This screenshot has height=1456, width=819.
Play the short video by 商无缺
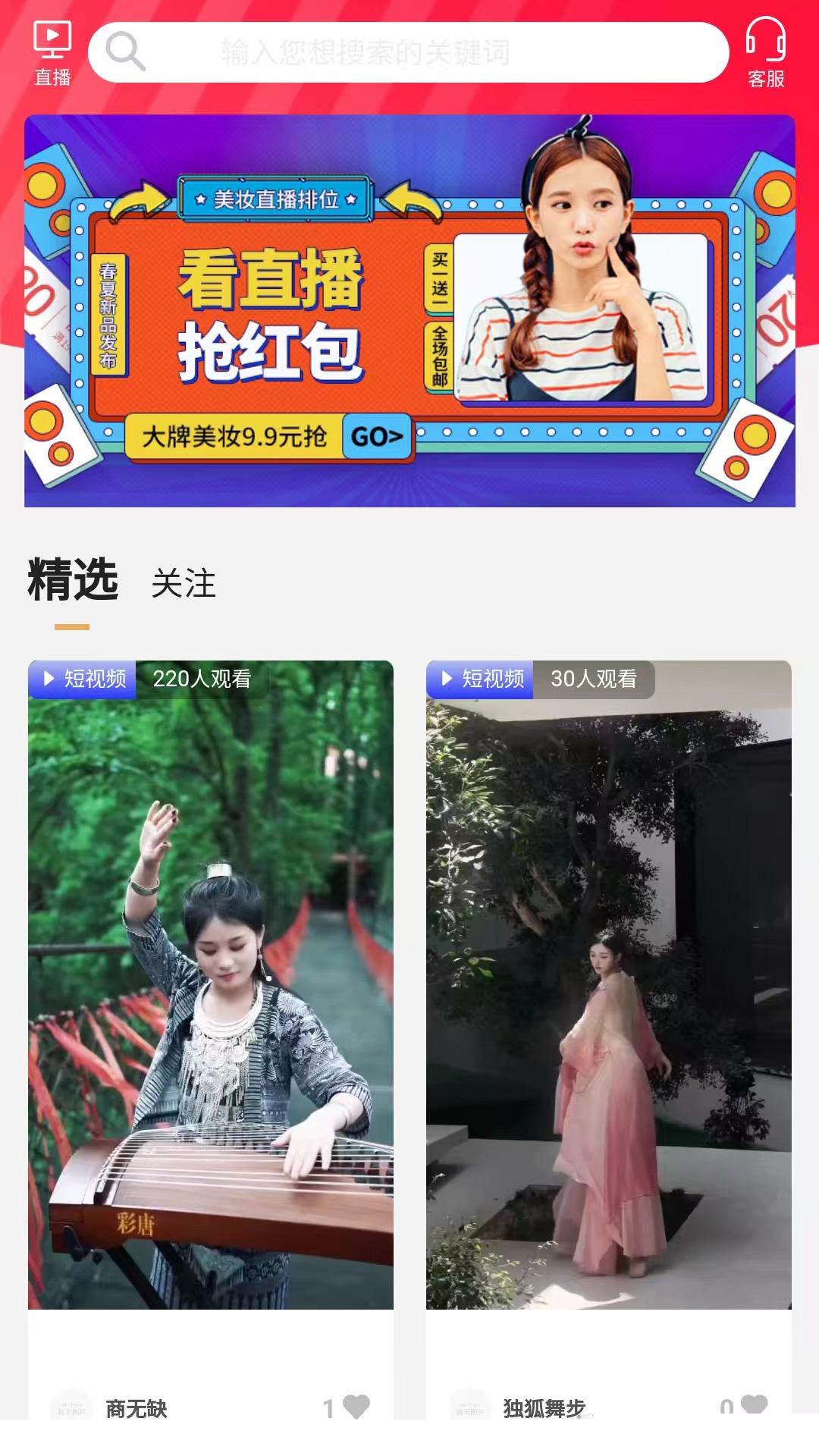click(x=211, y=986)
